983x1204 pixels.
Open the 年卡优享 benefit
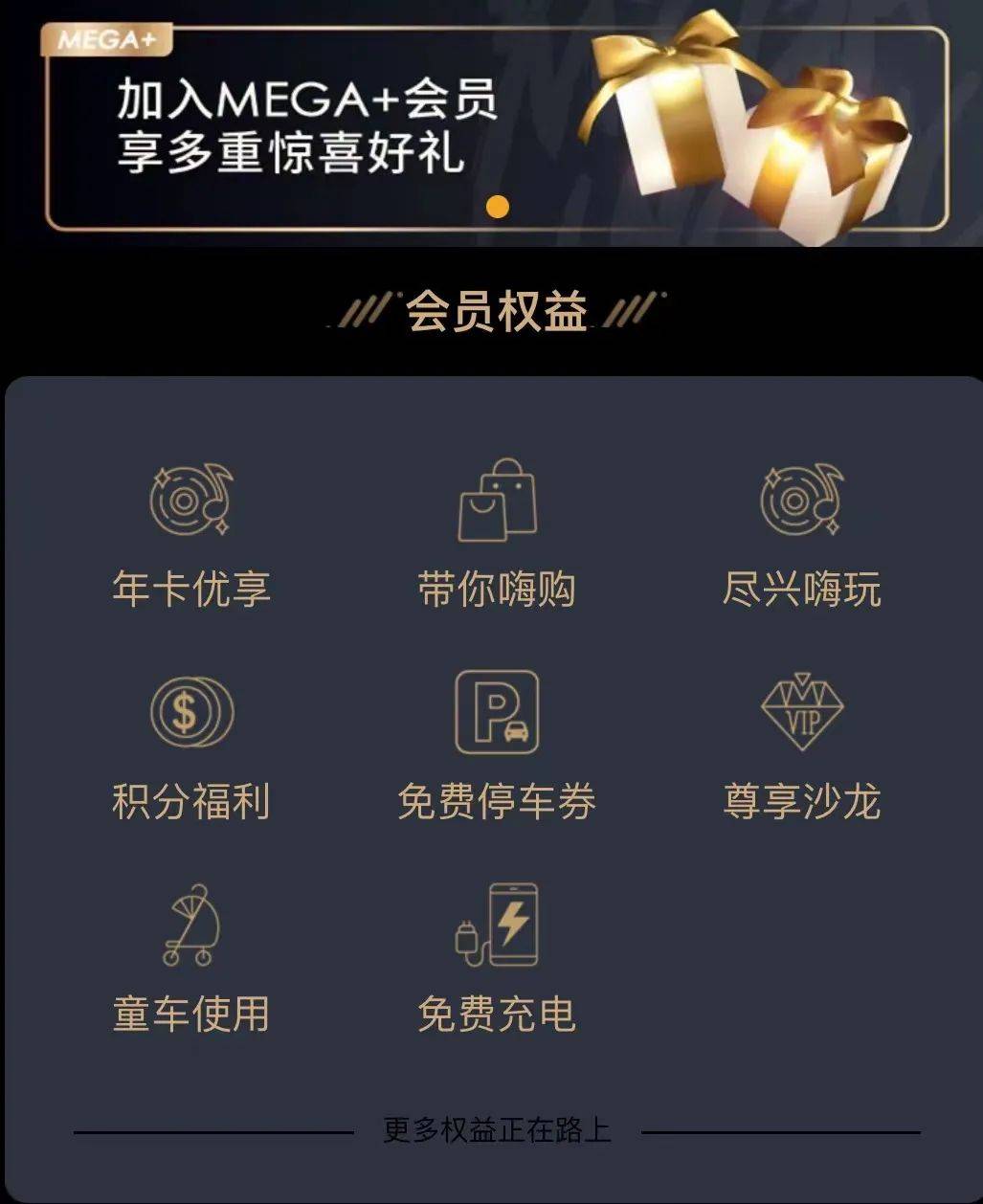[x=191, y=537]
